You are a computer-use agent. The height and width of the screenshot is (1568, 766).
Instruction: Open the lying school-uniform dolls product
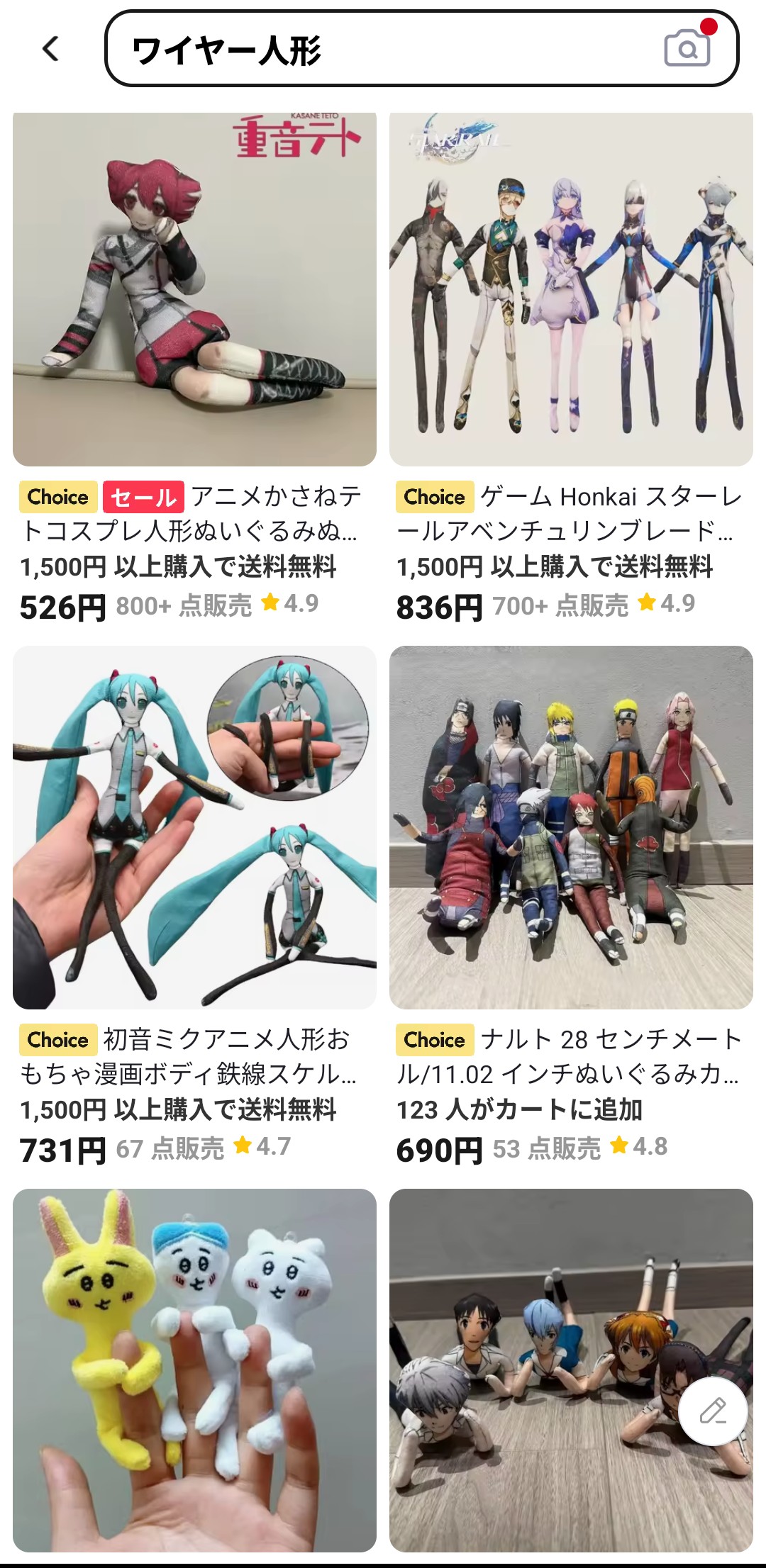pyautogui.click(x=539, y=1370)
